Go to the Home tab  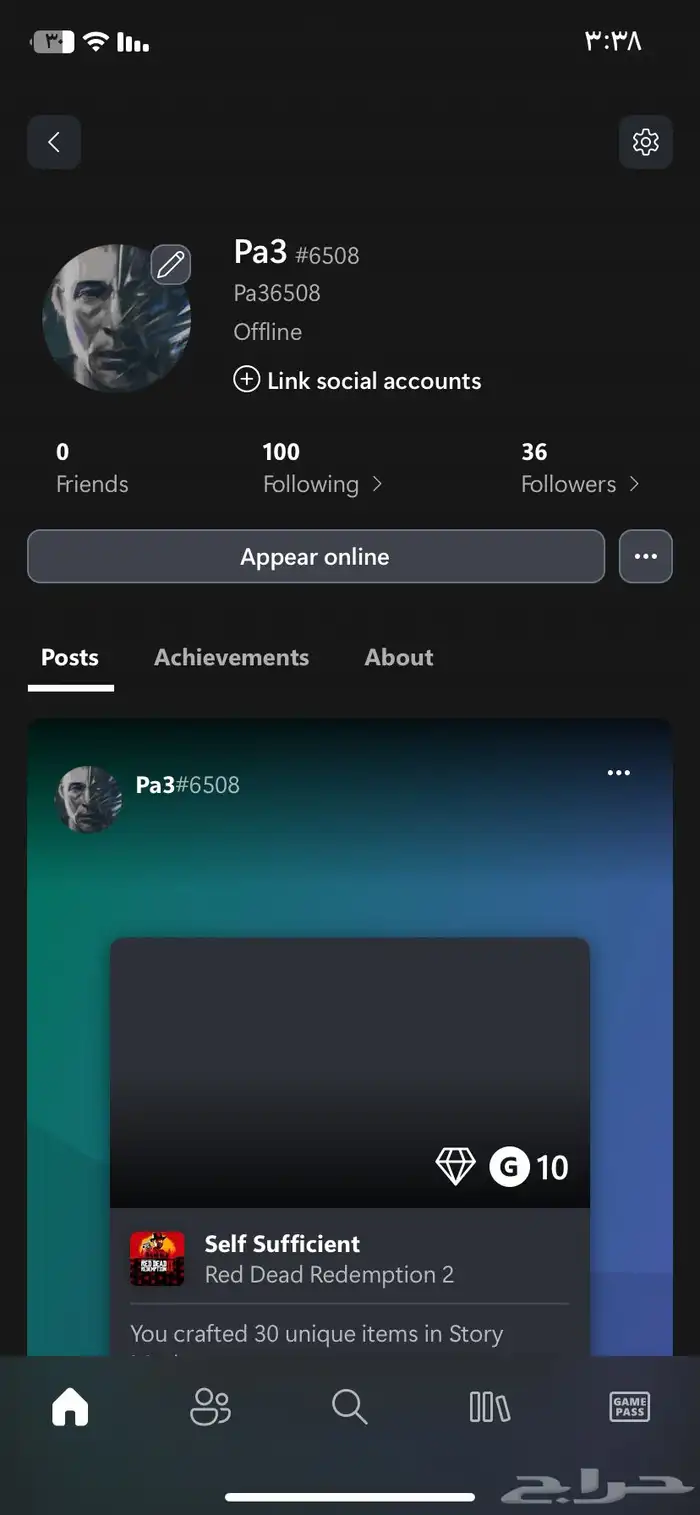pos(70,1407)
